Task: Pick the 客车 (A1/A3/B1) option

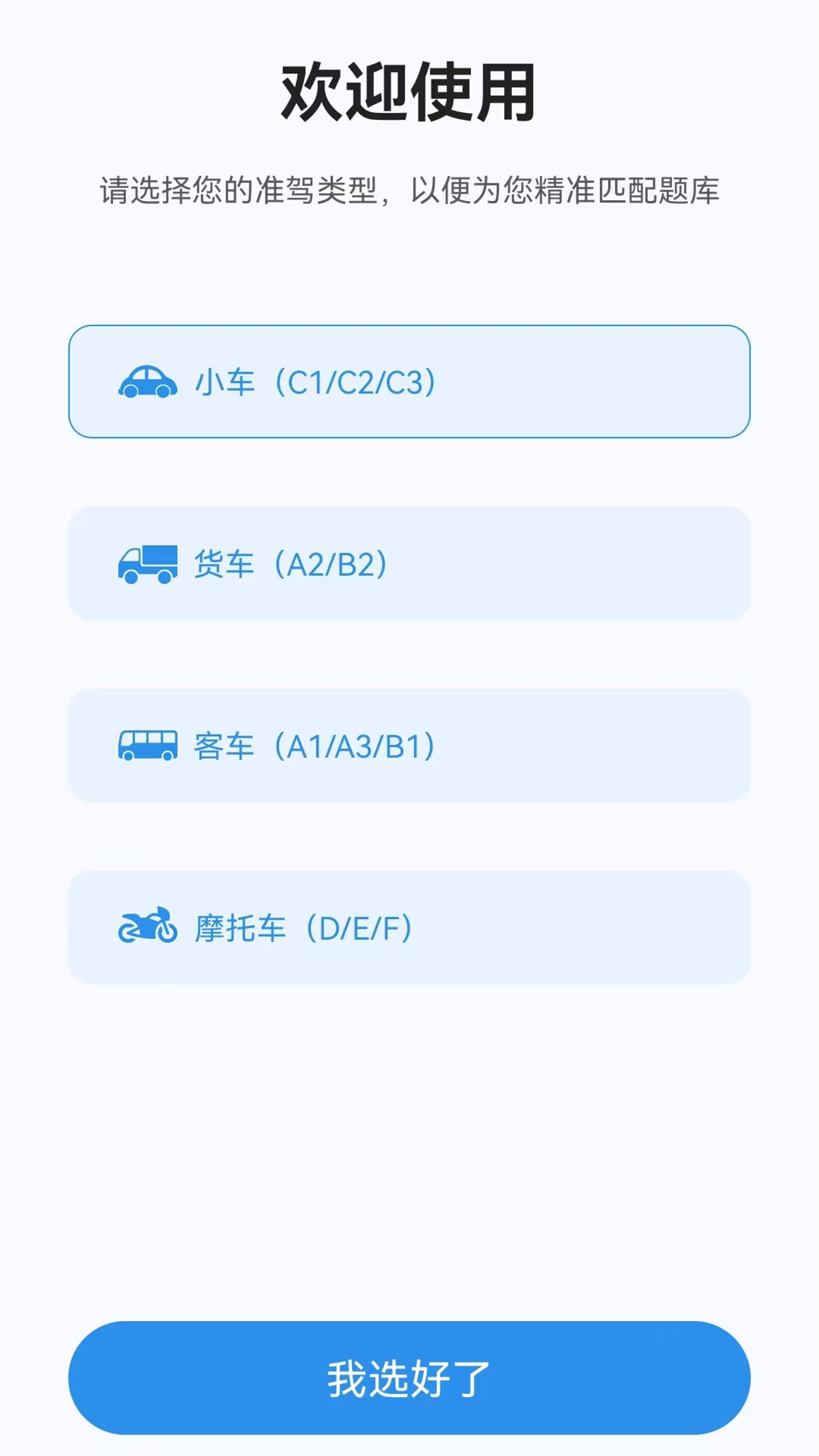Action: click(409, 745)
